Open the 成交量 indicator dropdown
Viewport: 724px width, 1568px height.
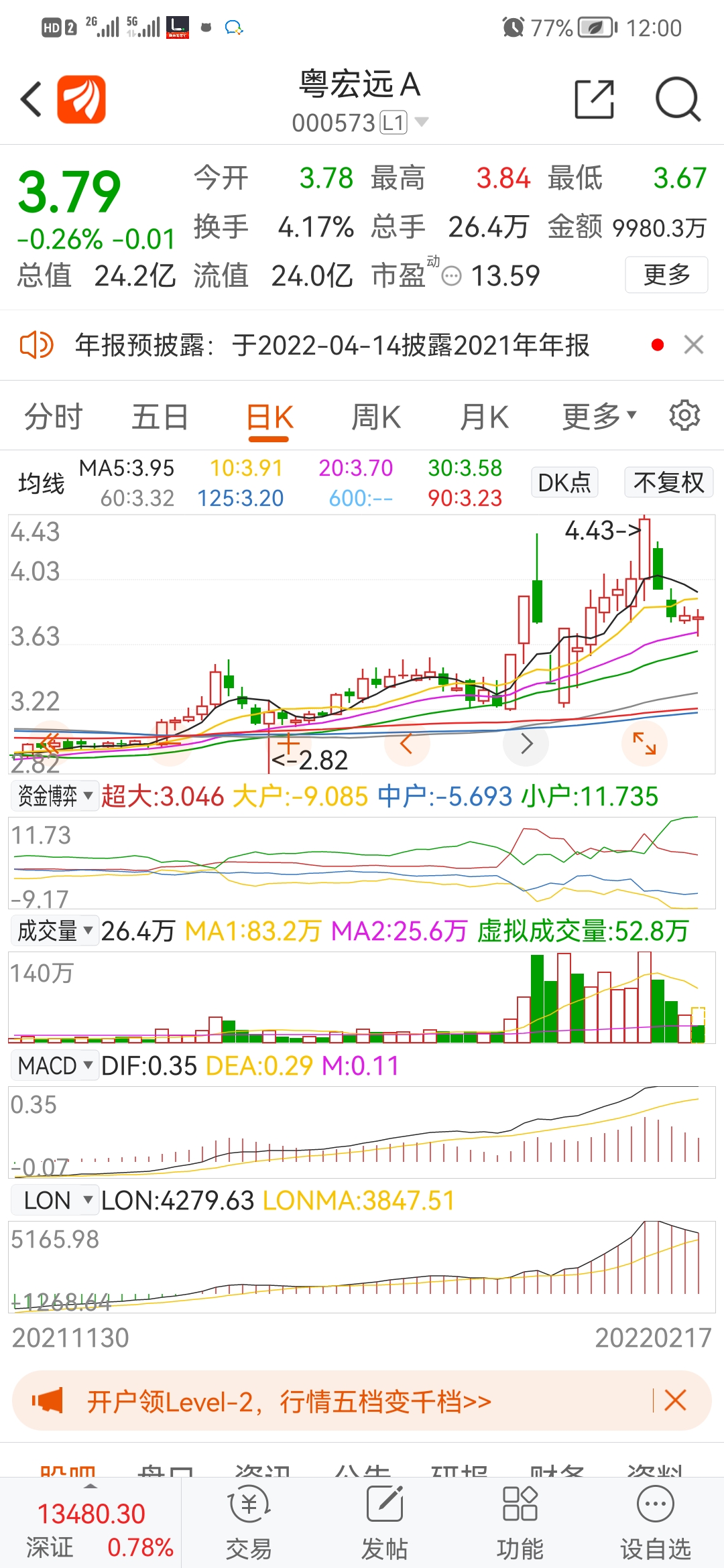coord(55,931)
